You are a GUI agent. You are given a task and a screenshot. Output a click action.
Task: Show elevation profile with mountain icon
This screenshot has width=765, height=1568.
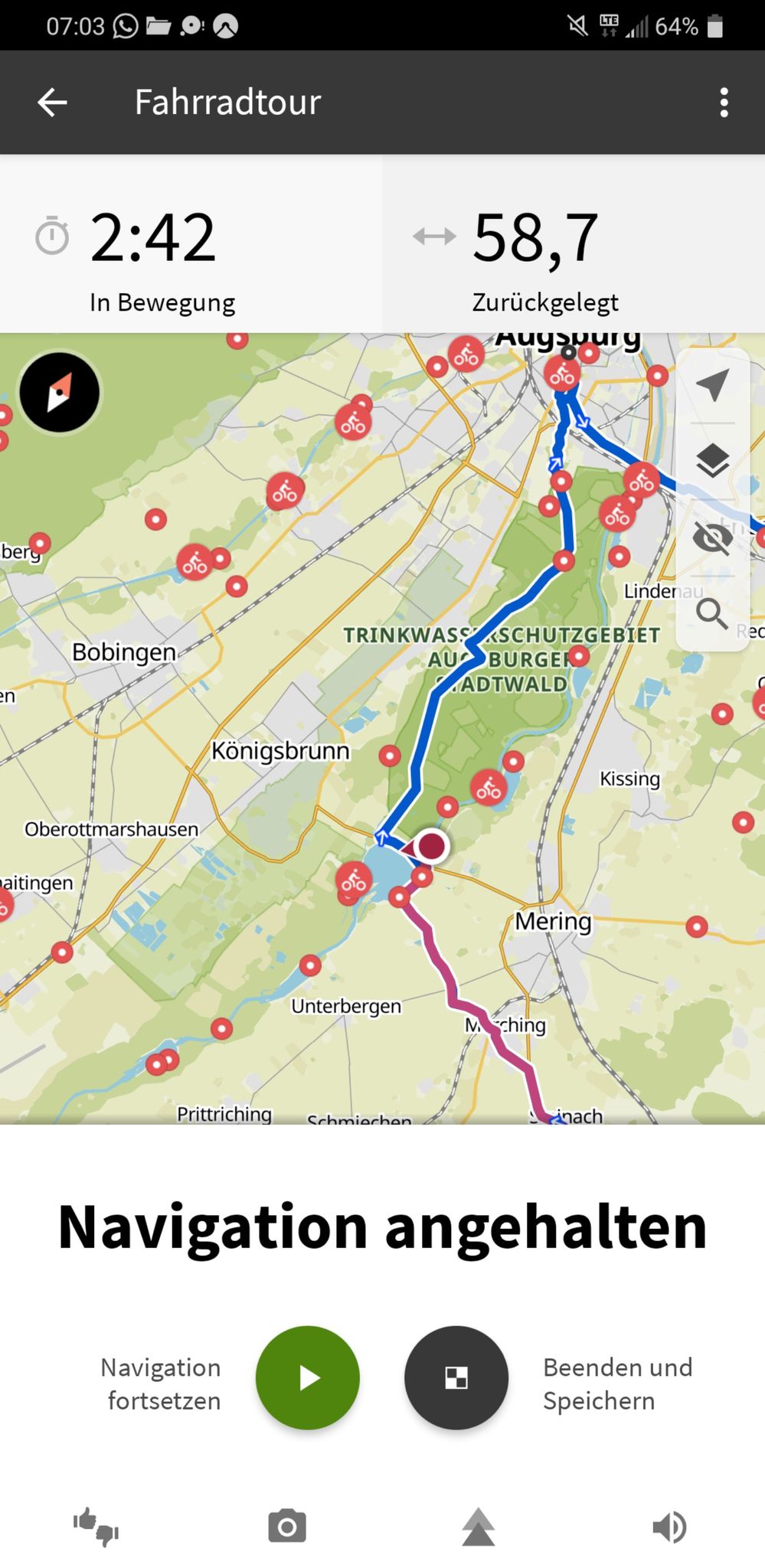(x=479, y=1527)
